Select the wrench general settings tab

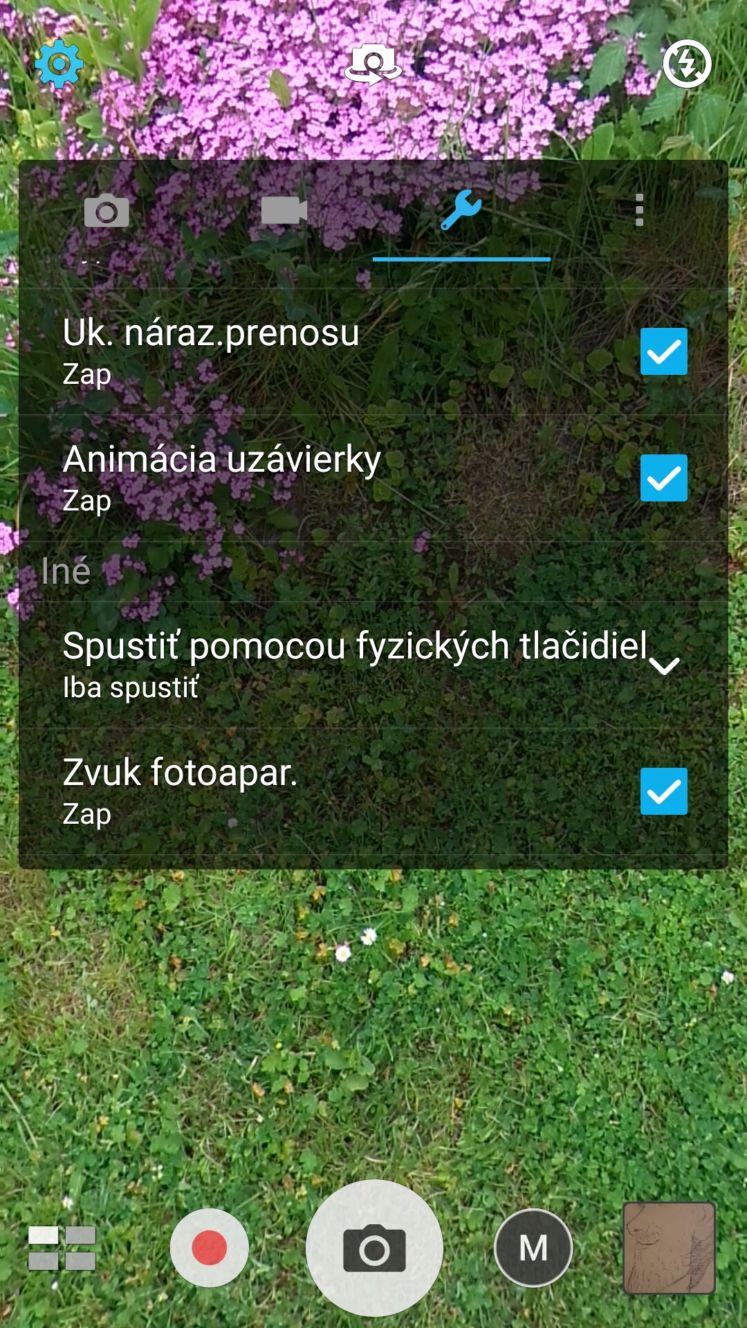tap(461, 211)
